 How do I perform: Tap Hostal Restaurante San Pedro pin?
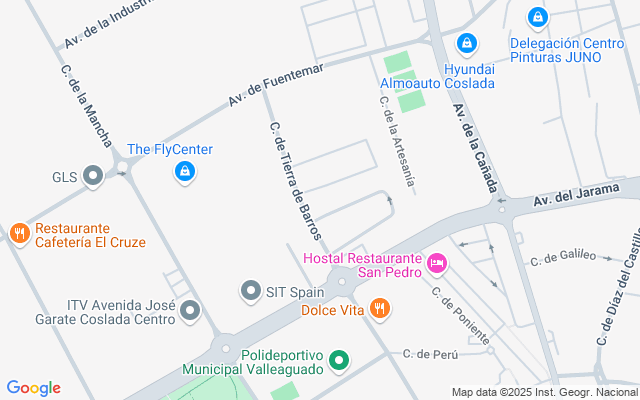(436, 265)
